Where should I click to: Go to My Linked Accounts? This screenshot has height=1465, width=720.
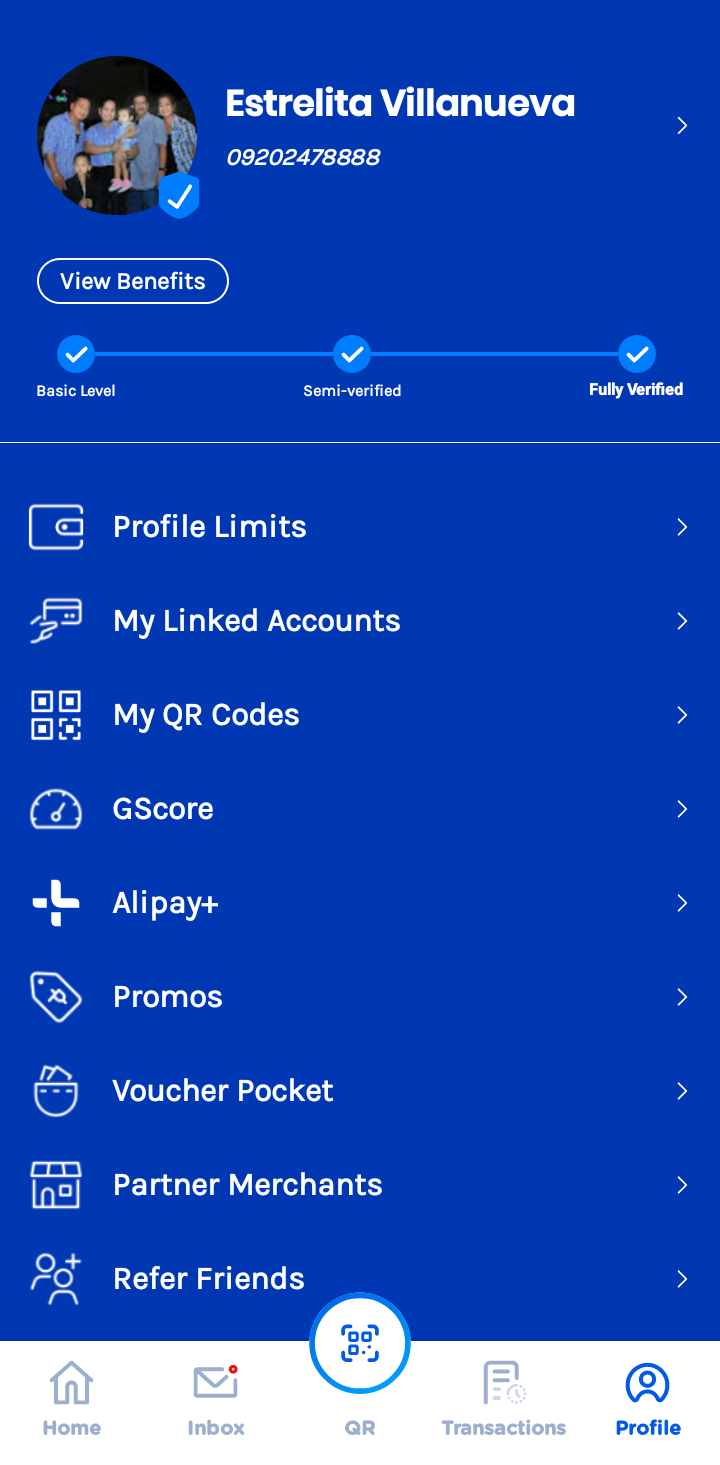click(360, 621)
